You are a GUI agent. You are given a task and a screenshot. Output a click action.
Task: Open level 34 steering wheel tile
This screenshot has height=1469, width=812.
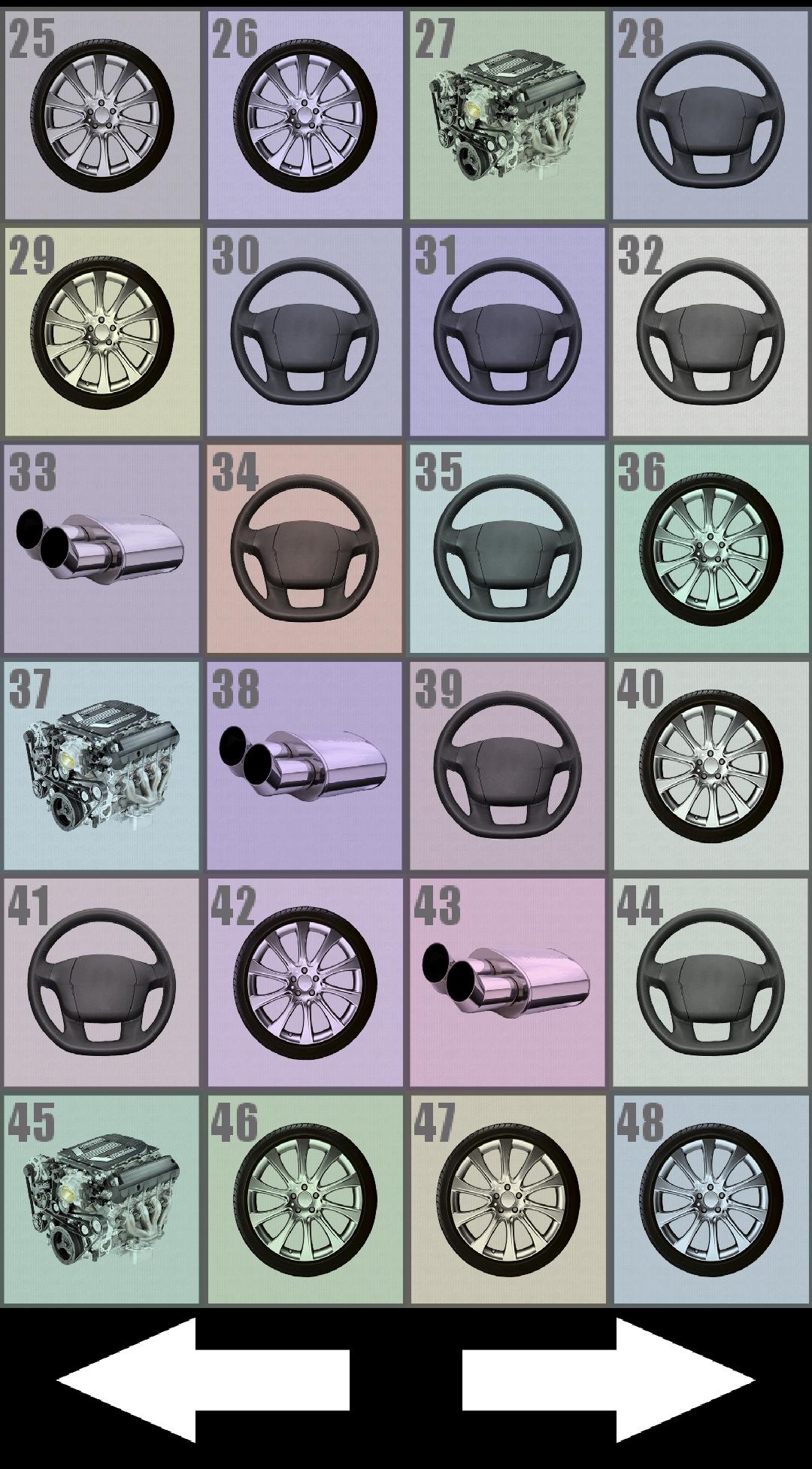(x=305, y=548)
